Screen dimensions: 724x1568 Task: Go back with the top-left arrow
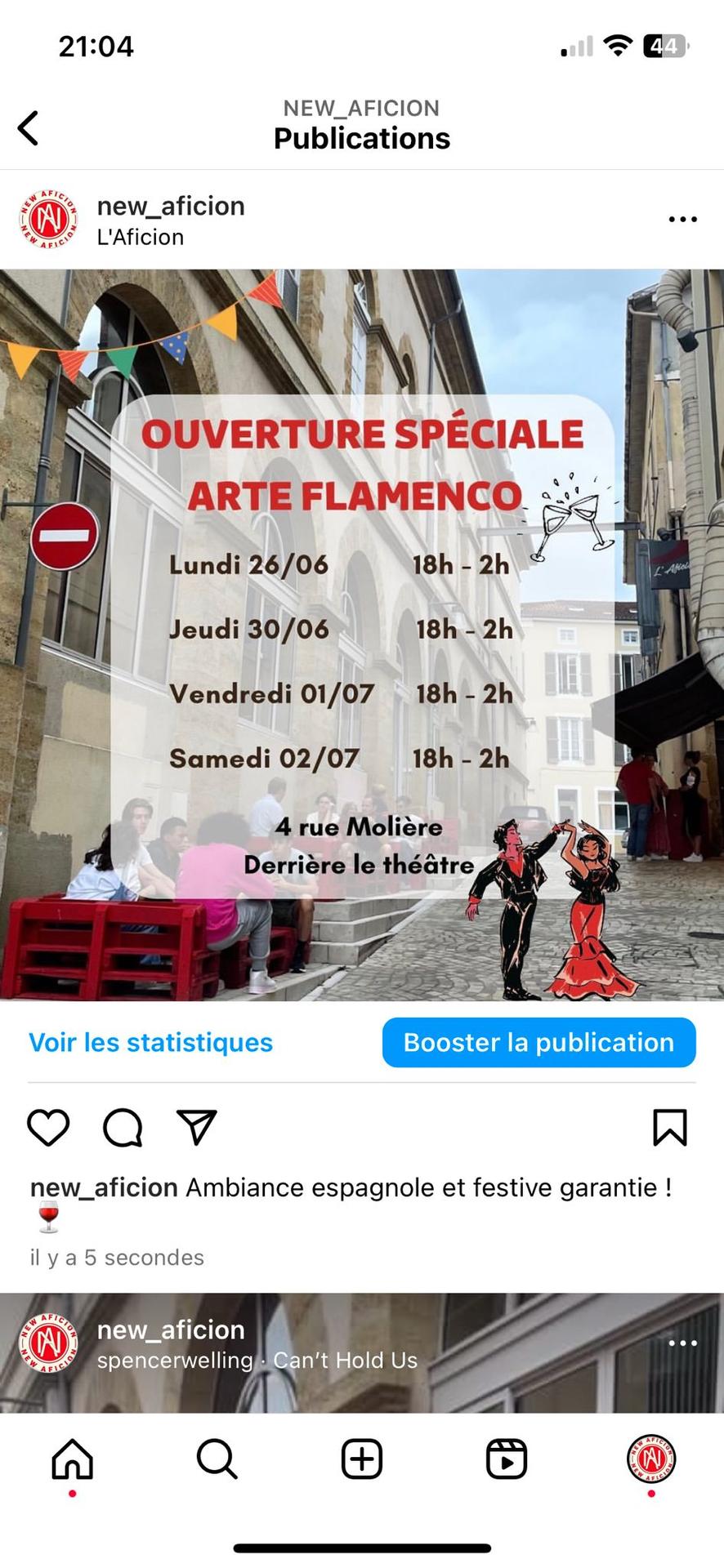point(29,128)
